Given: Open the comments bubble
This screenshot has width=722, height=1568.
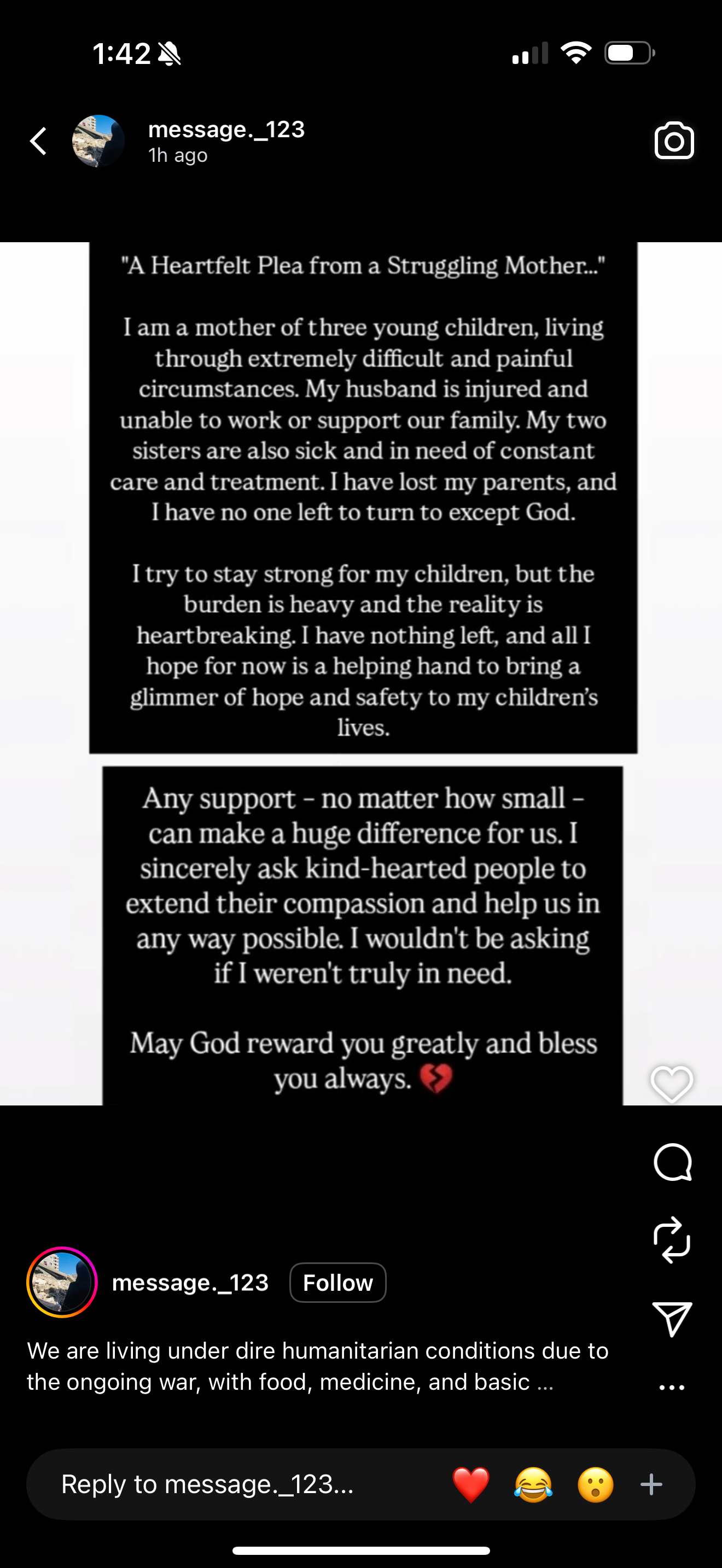Looking at the screenshot, I should click(x=672, y=1162).
